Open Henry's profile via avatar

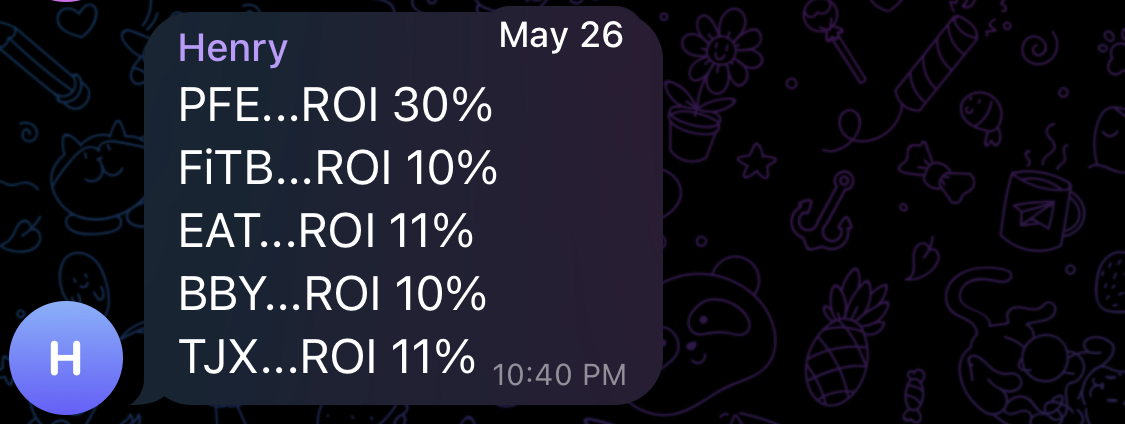click(x=65, y=357)
